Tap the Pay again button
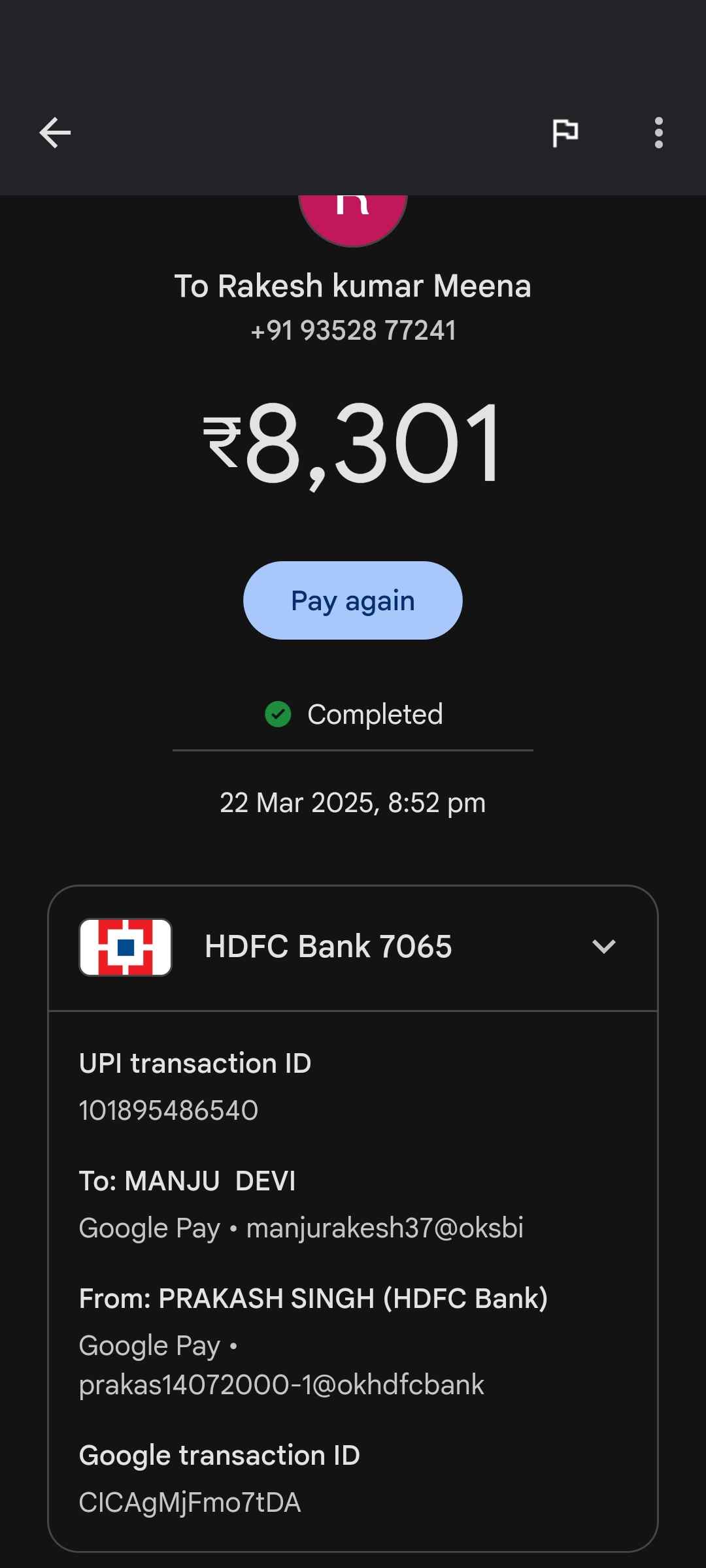This screenshot has height=1568, width=706. [x=353, y=600]
